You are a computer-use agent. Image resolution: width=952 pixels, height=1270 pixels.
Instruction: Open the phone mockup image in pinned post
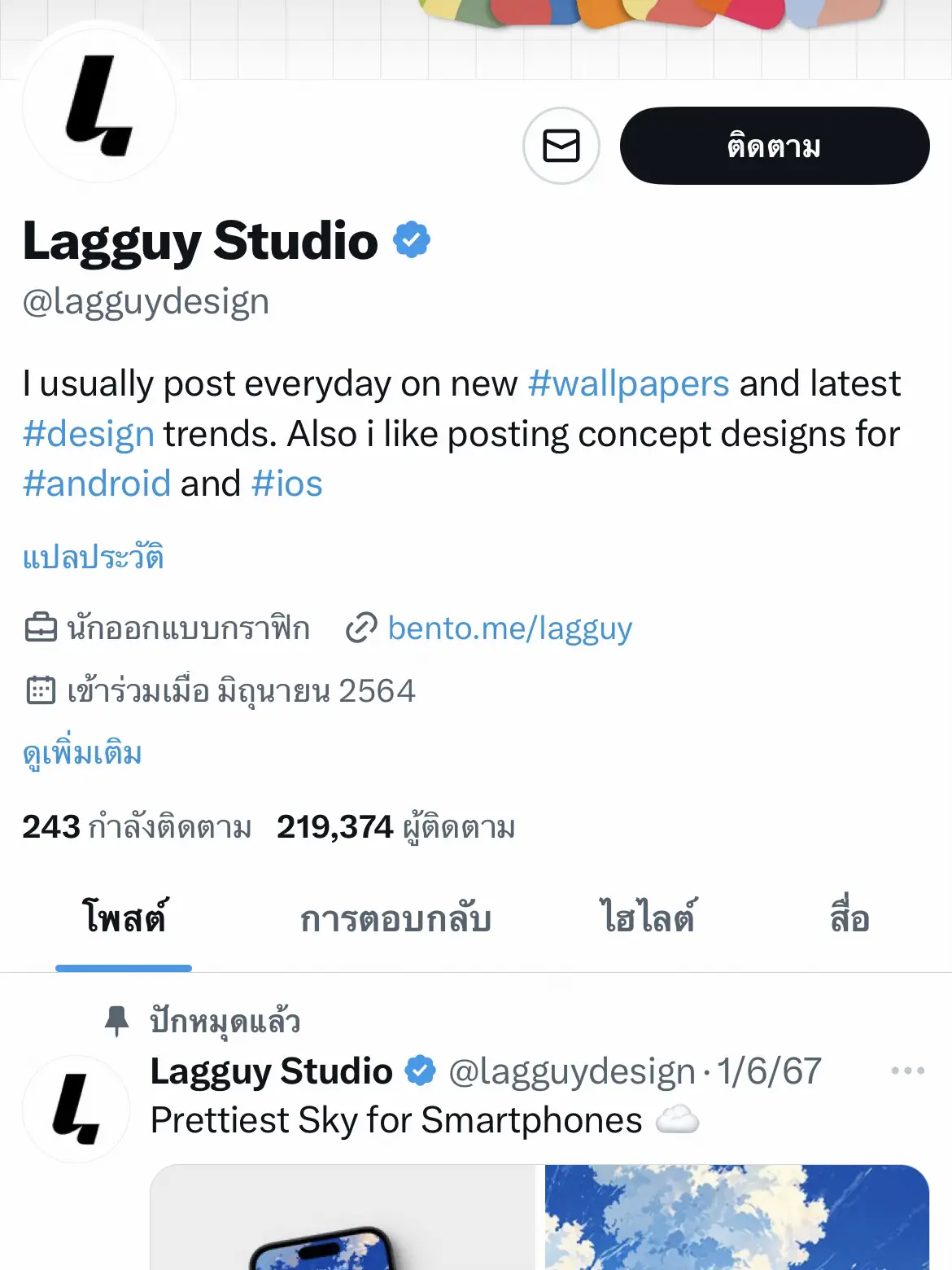tap(347, 1217)
